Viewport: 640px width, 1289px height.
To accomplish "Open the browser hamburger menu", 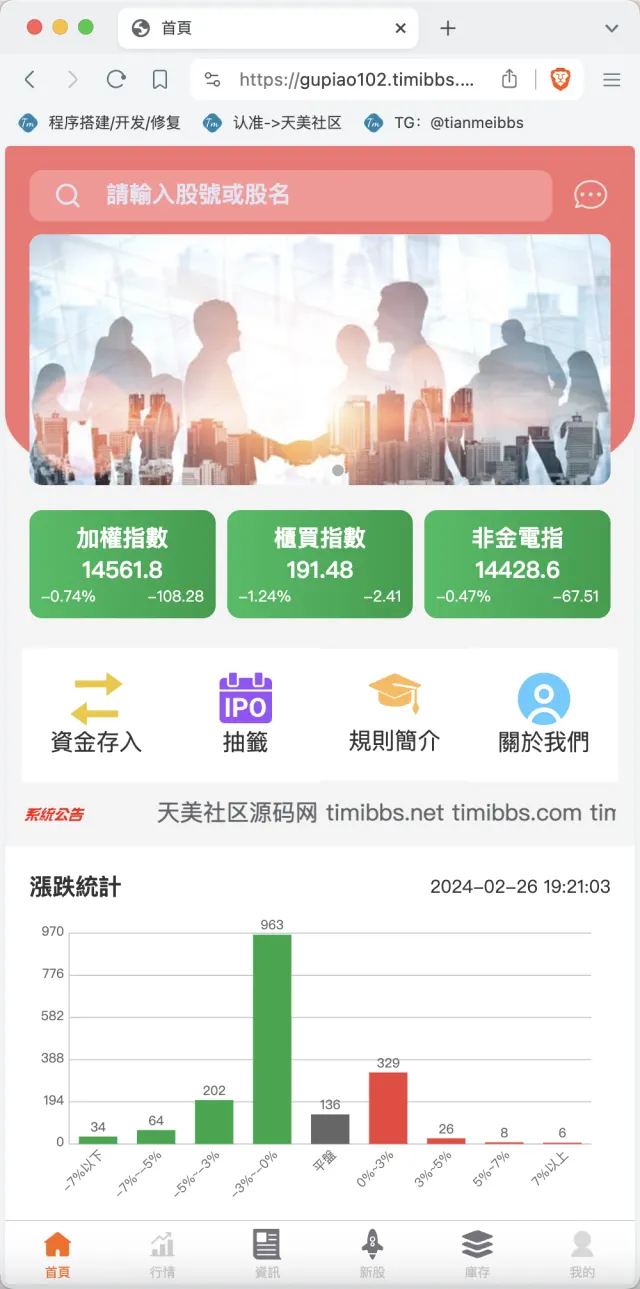I will pyautogui.click(x=612, y=80).
